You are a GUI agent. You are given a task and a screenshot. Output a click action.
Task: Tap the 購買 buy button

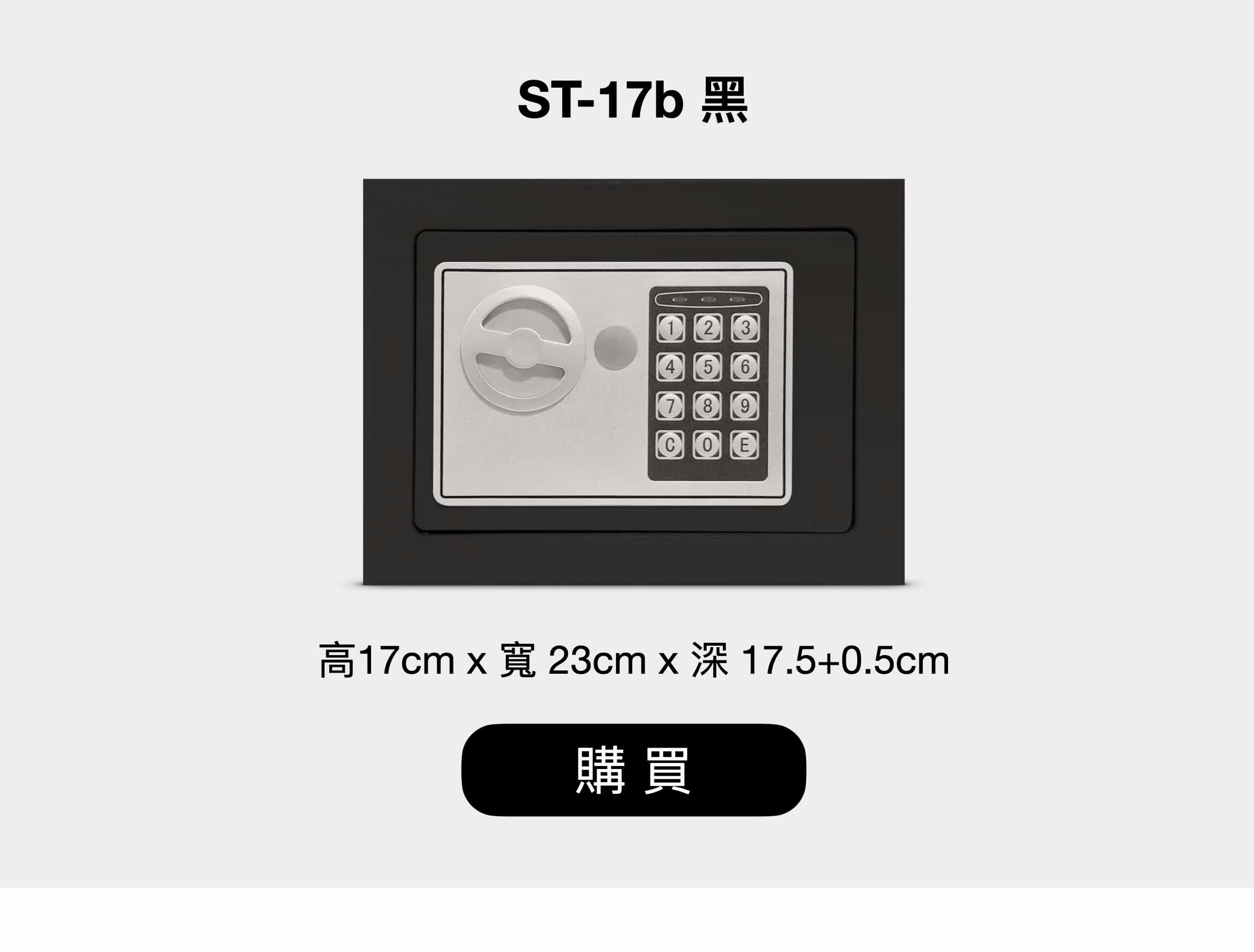633,770
